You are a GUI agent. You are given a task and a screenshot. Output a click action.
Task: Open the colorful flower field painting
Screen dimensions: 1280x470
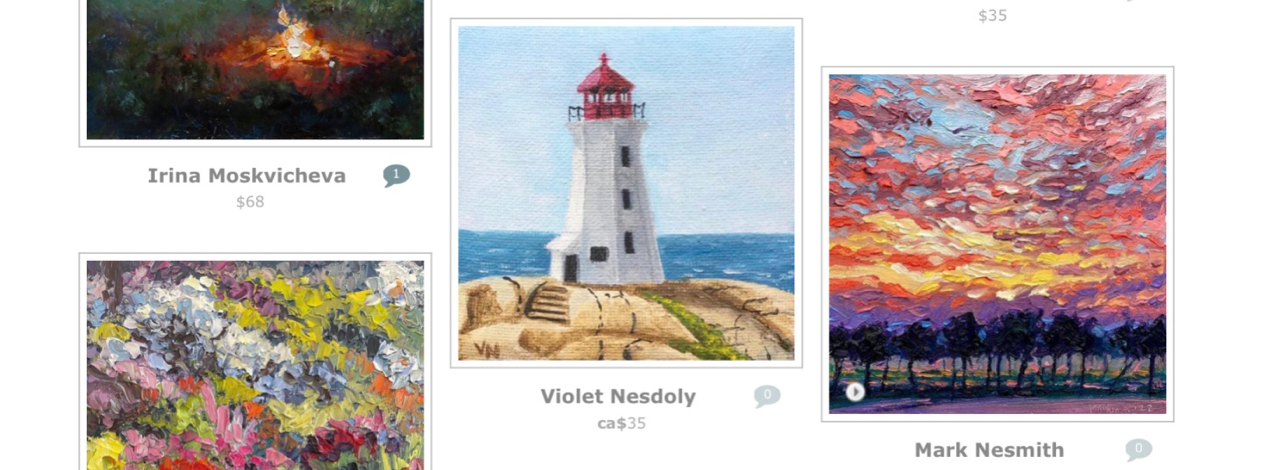[x=255, y=365]
